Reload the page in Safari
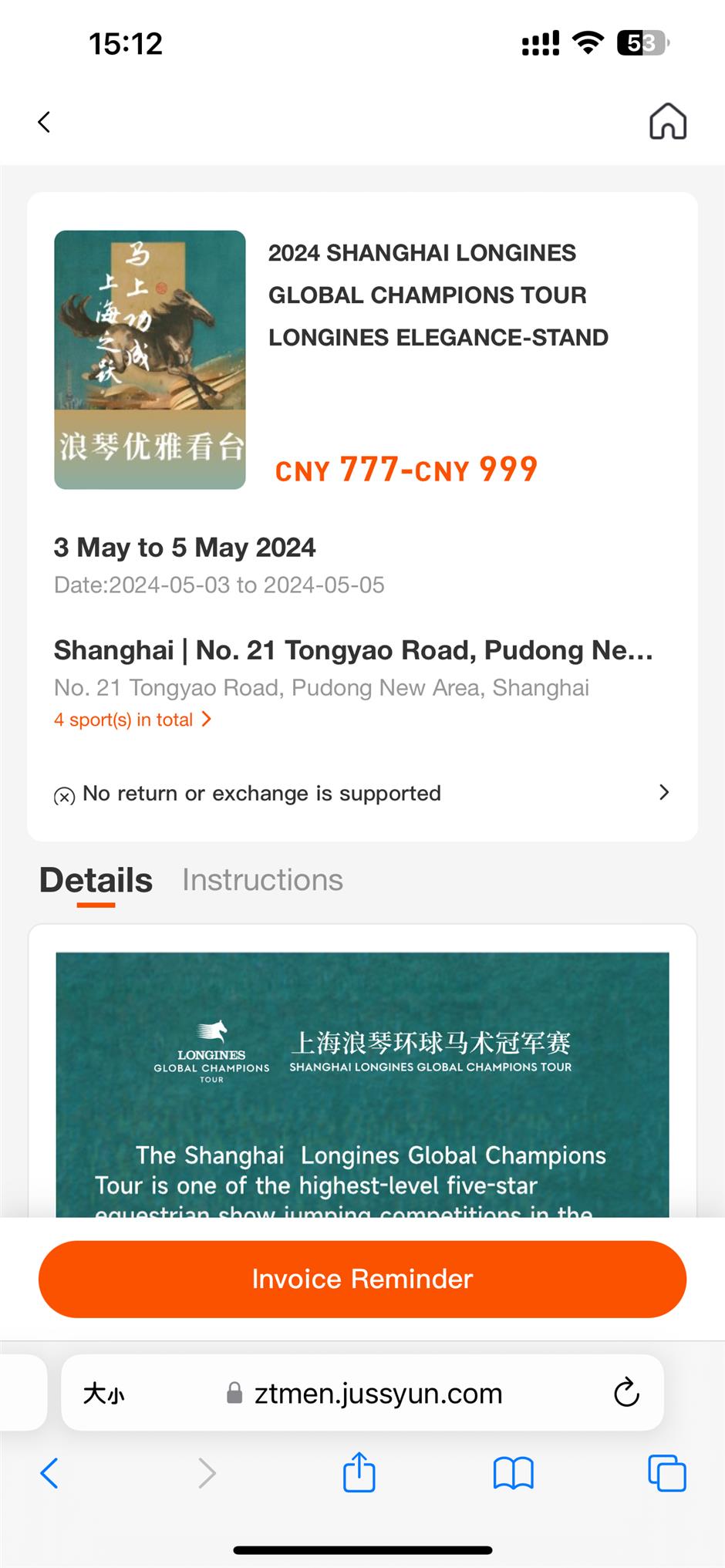This screenshot has width=725, height=1568. 626,1393
